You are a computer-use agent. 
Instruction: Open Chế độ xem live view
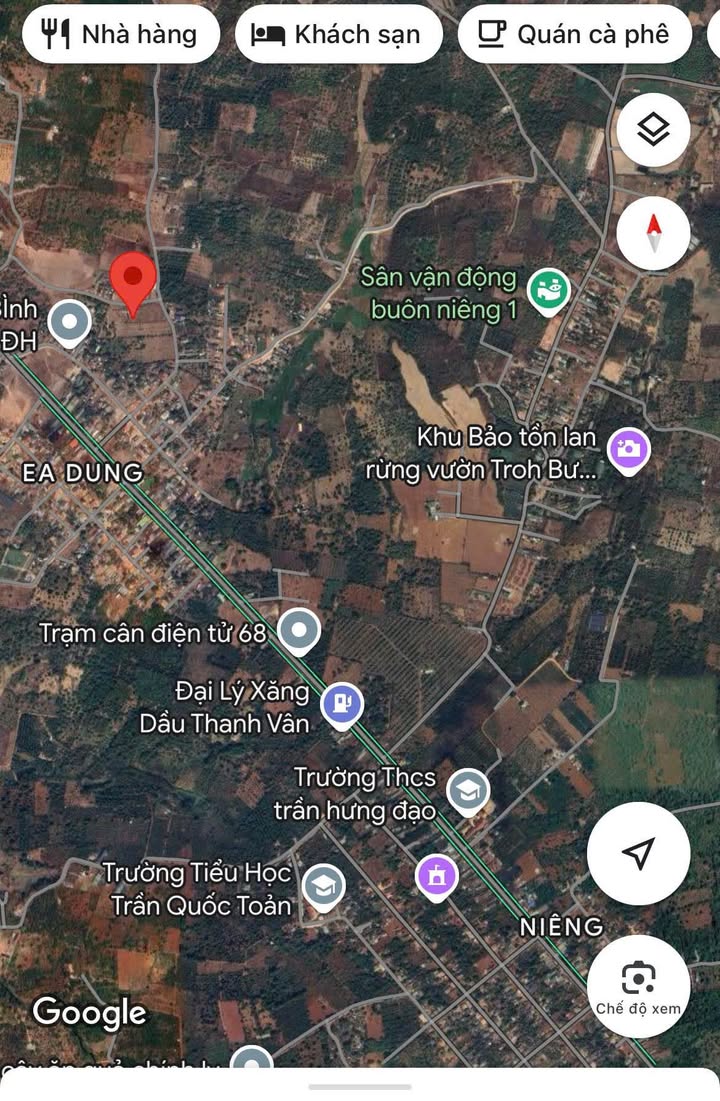point(638,985)
